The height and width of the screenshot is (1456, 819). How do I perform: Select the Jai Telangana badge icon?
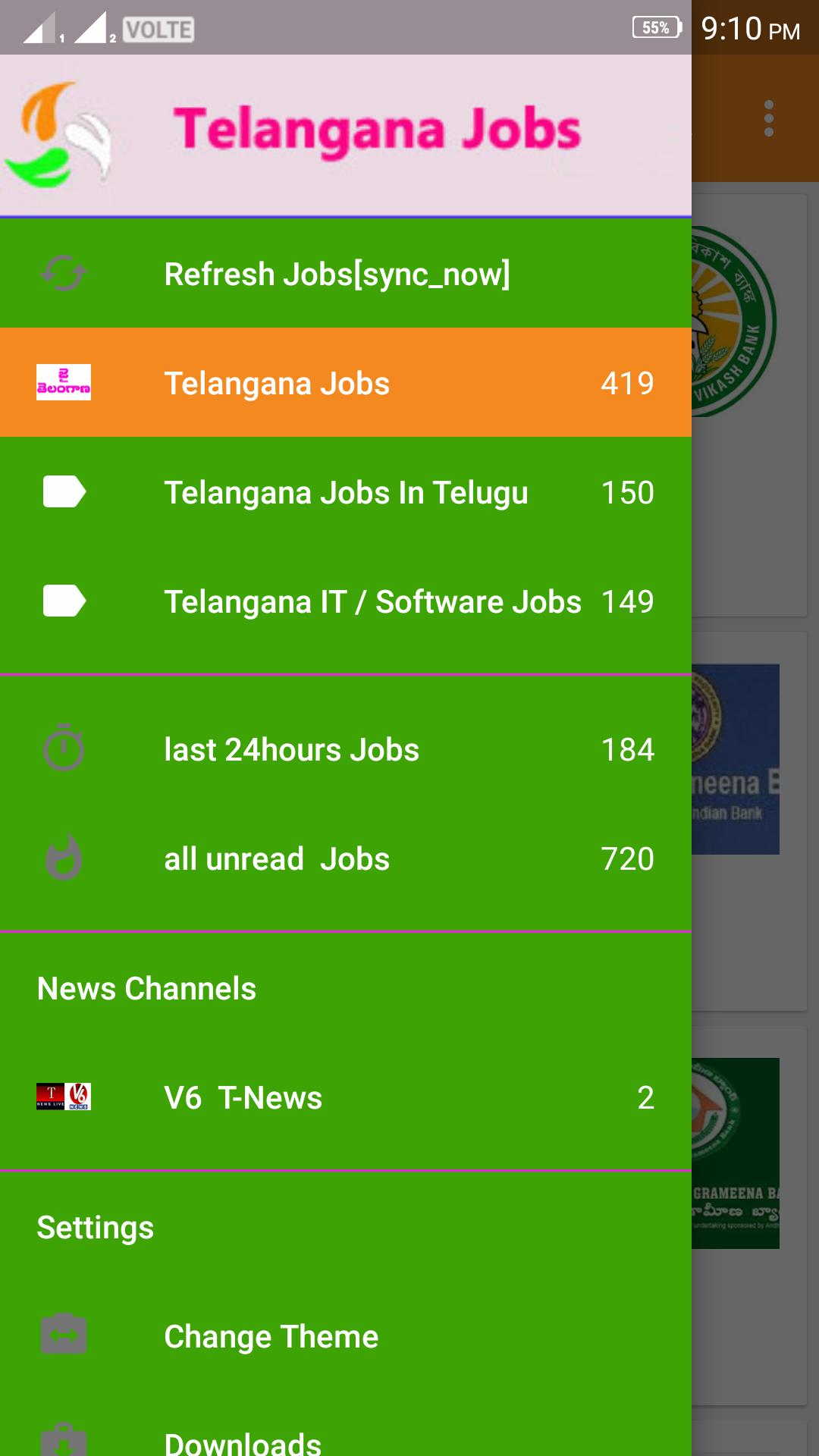pyautogui.click(x=64, y=383)
